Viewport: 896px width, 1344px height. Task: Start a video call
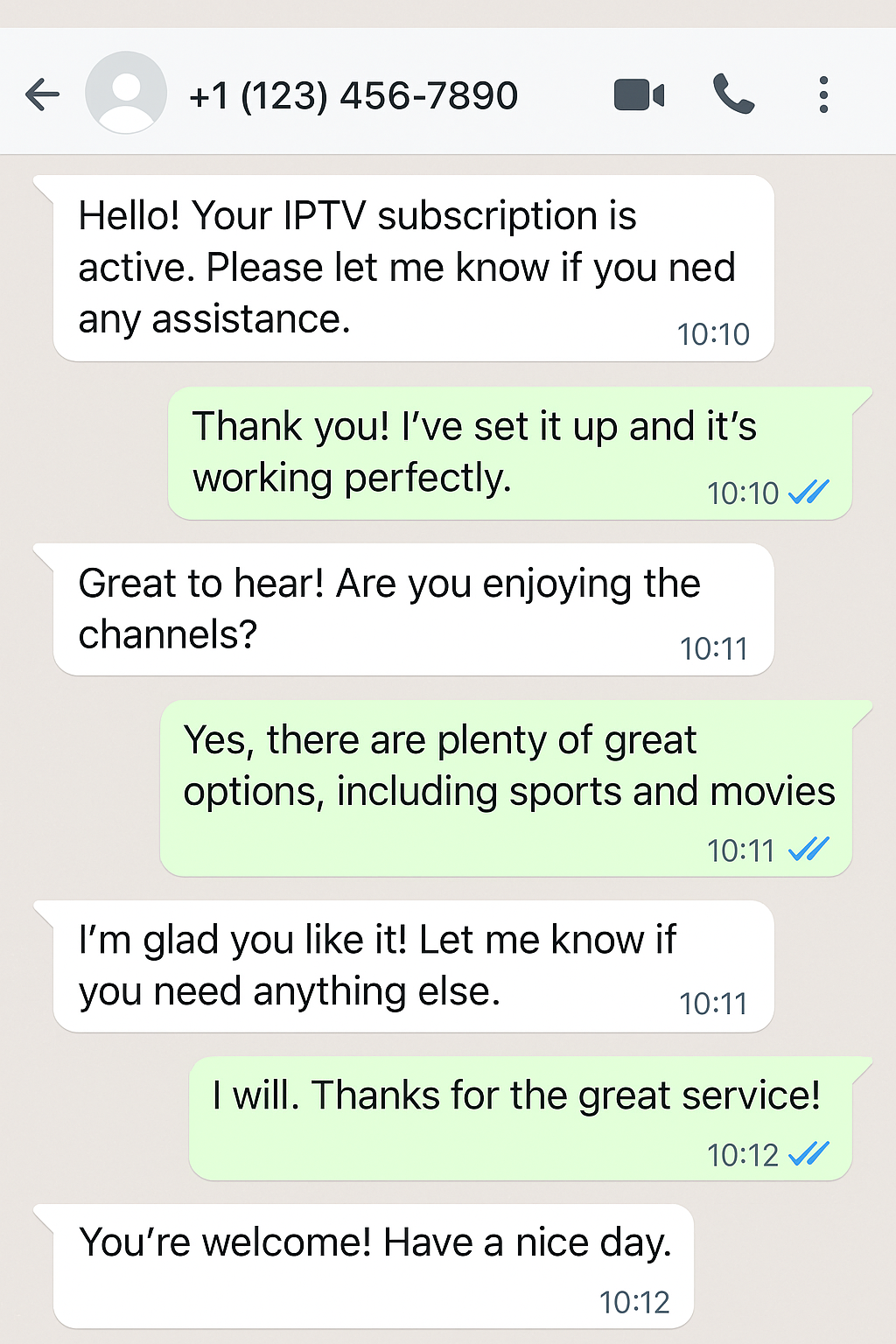tap(639, 94)
